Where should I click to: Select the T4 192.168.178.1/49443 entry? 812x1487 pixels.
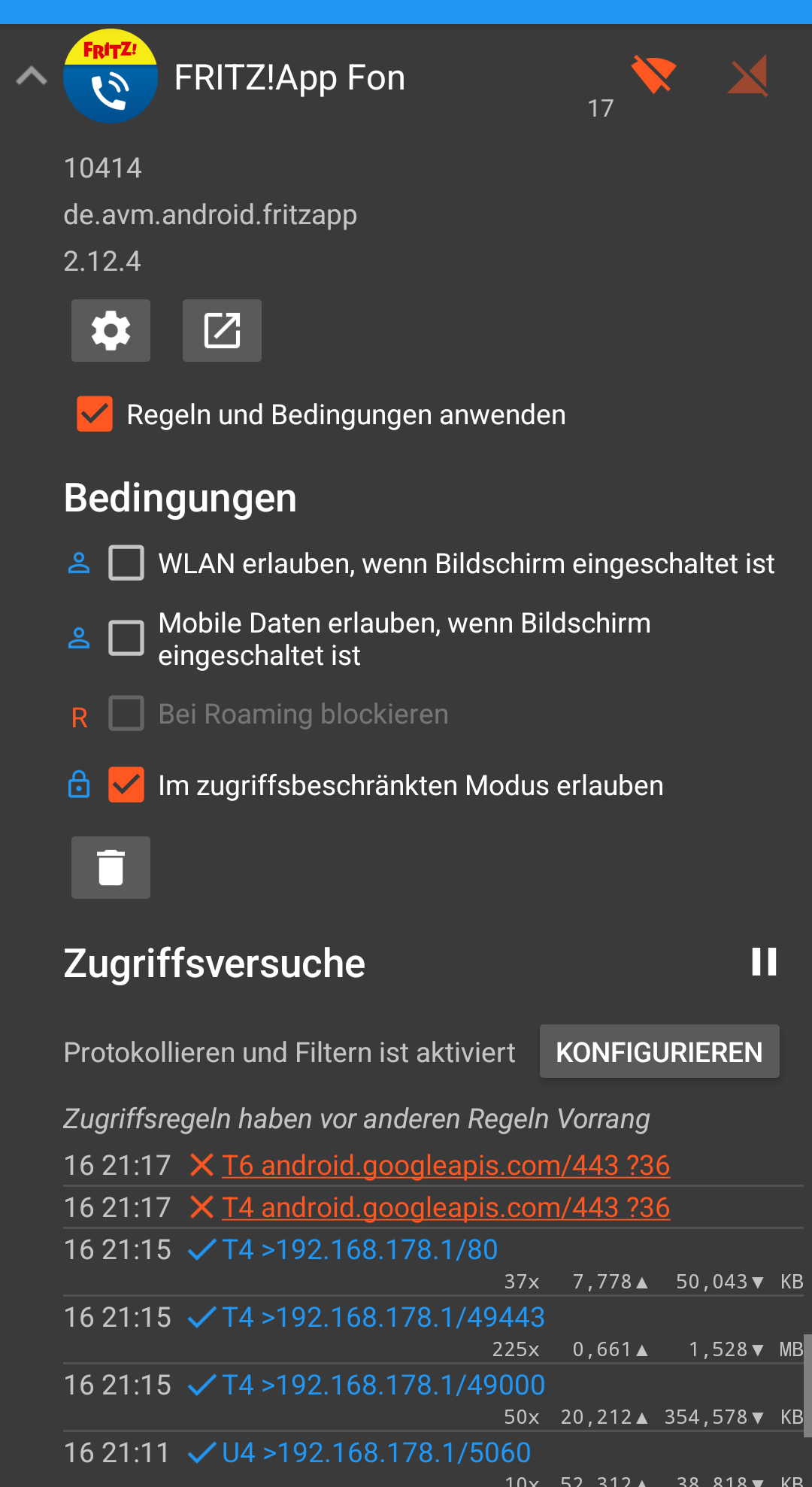click(433, 1330)
